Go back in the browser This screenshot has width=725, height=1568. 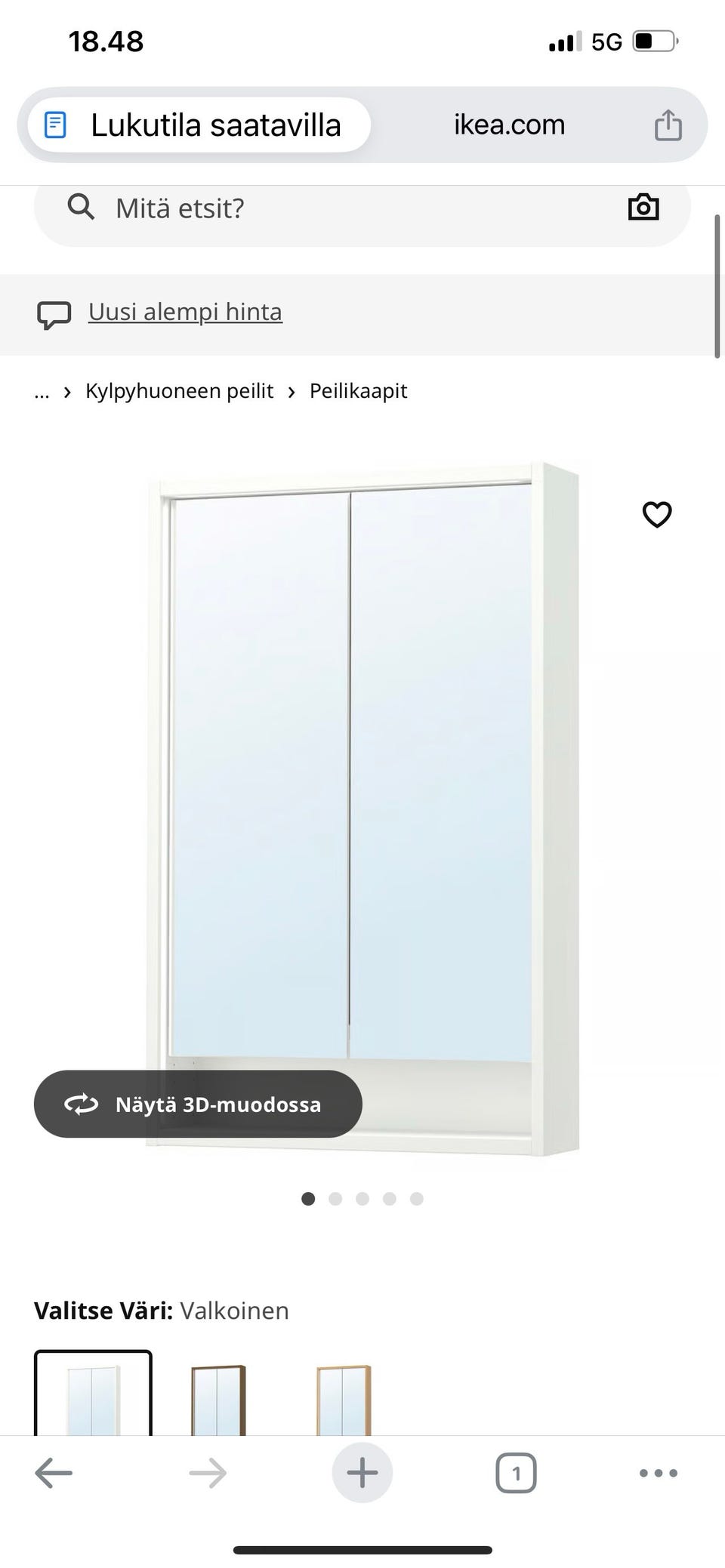54,1473
